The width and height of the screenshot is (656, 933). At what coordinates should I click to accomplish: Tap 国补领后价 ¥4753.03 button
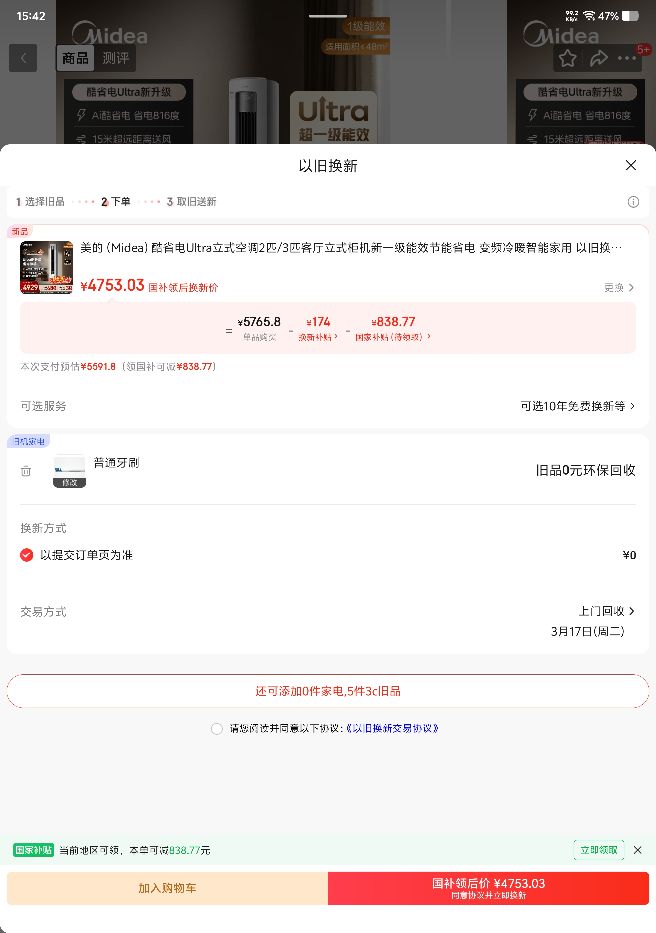pyautogui.click(x=488, y=888)
